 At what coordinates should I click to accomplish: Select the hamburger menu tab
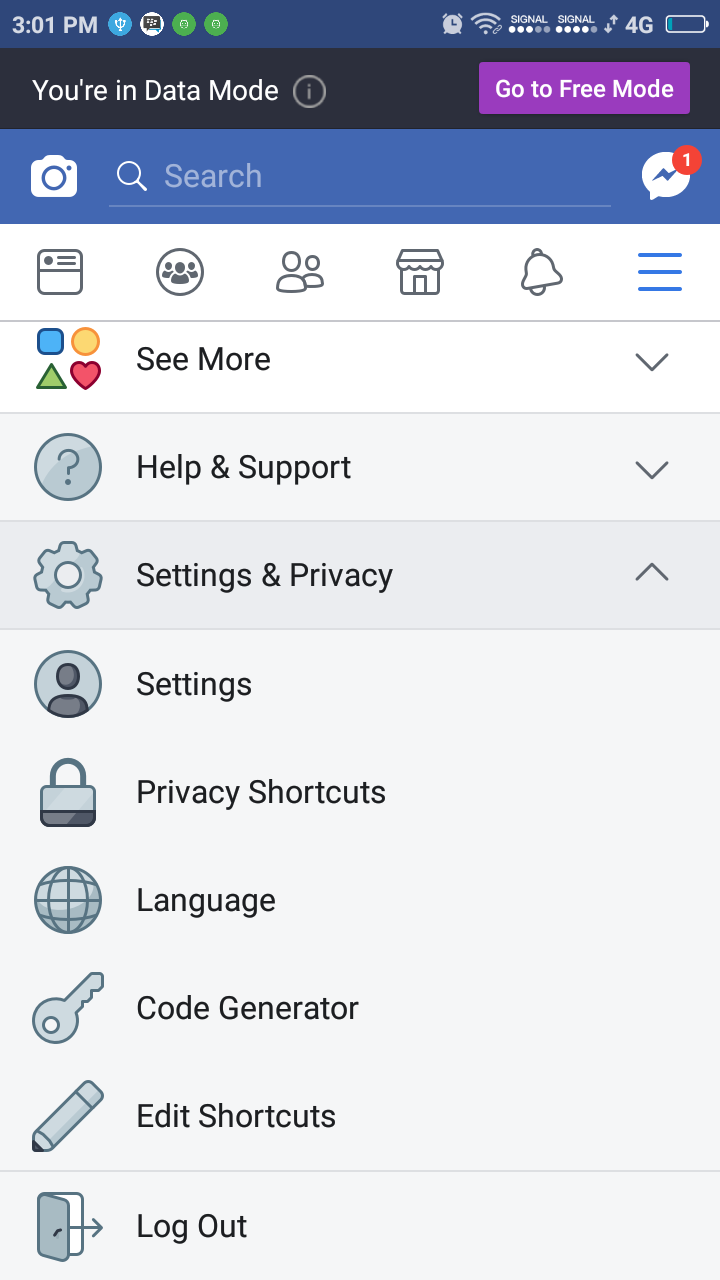[x=660, y=272]
